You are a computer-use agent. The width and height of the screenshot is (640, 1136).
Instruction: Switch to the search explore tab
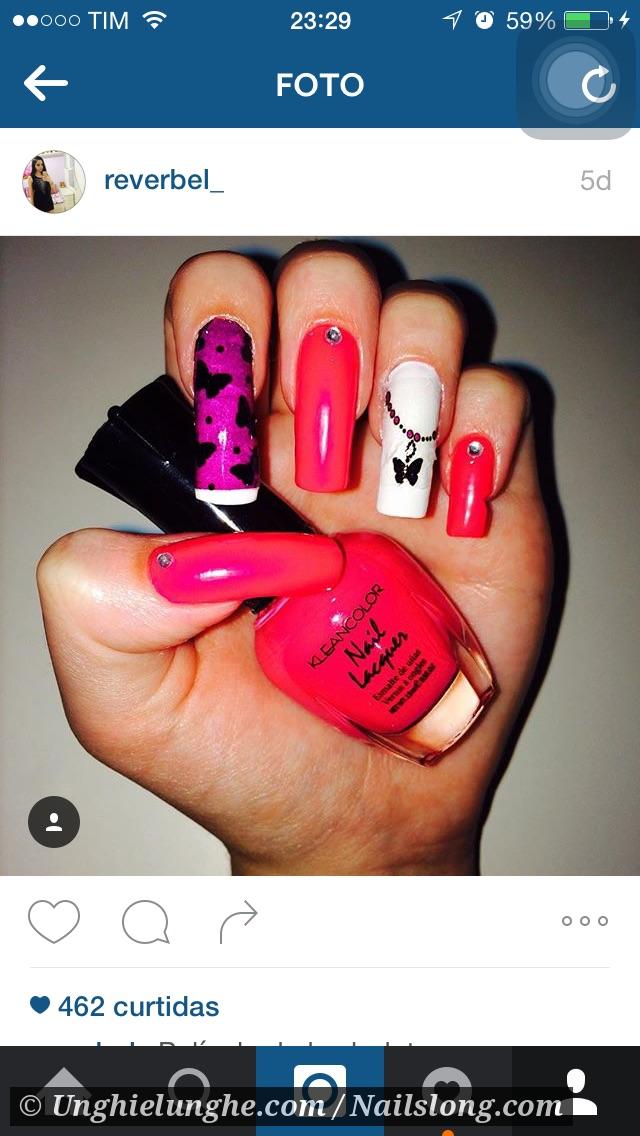(191, 1090)
